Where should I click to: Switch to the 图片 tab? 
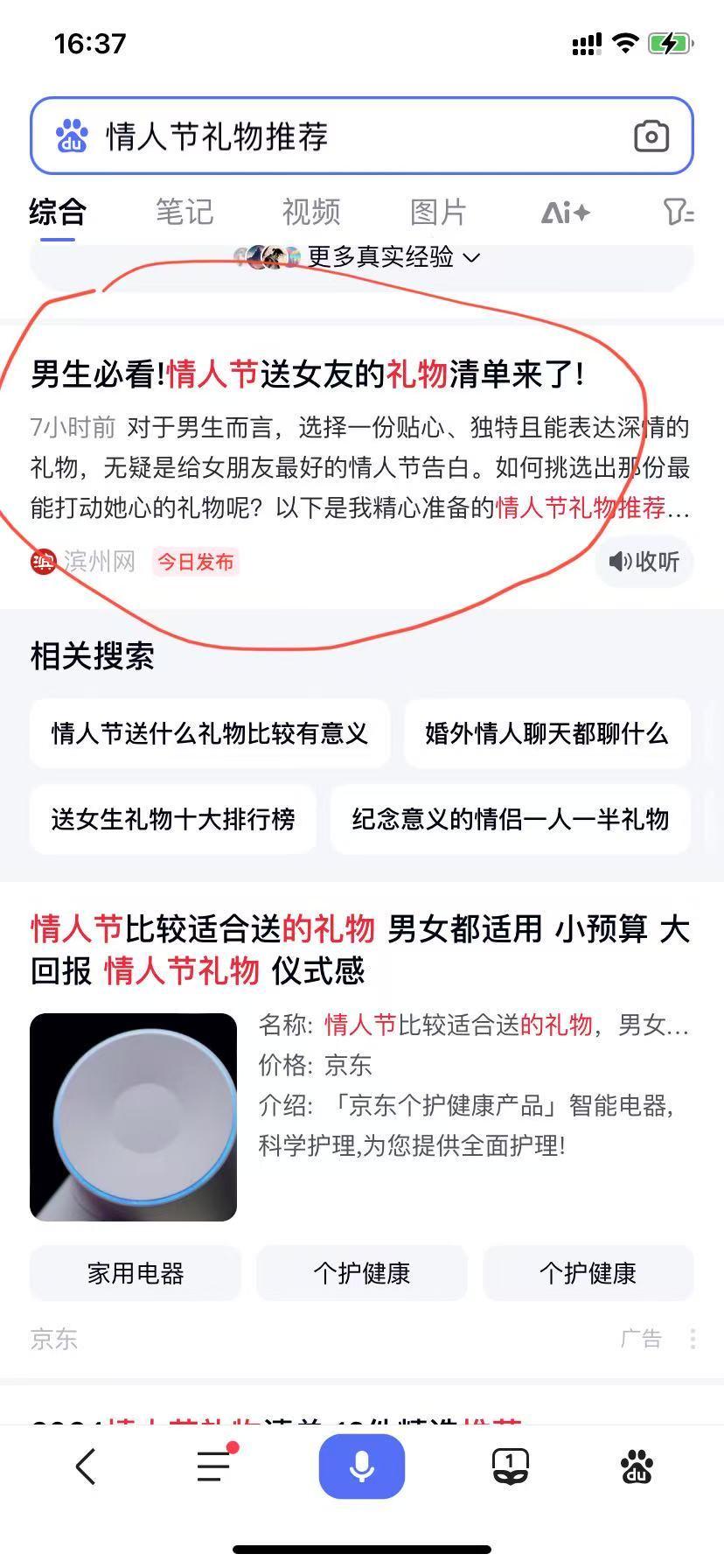click(438, 212)
